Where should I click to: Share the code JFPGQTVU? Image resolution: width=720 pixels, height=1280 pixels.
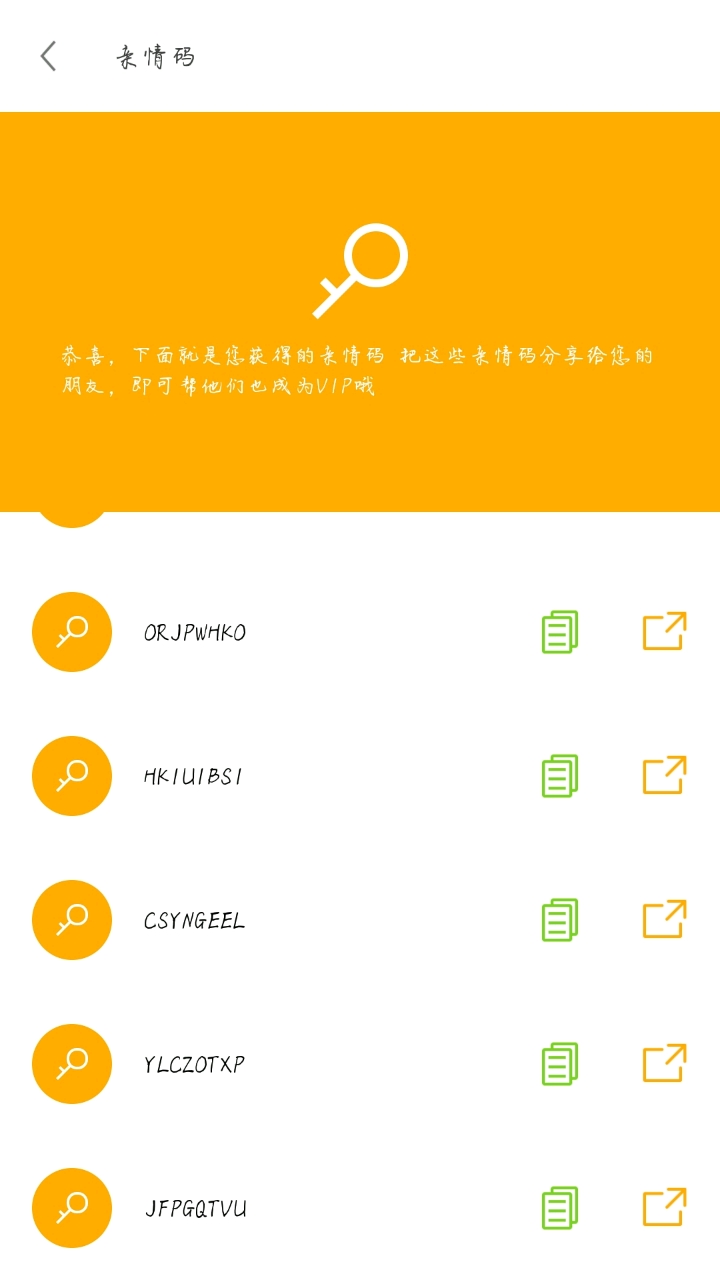point(664,1208)
